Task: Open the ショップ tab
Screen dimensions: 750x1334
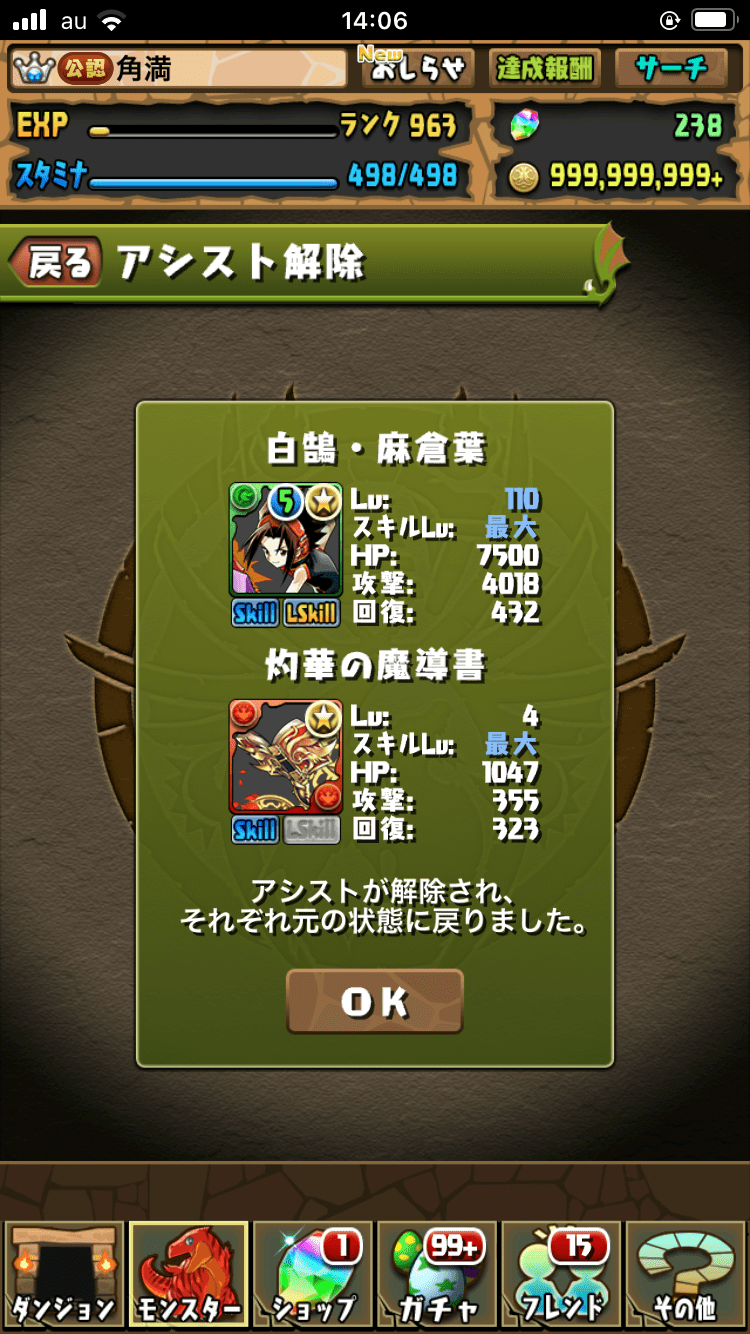Action: (x=312, y=1274)
